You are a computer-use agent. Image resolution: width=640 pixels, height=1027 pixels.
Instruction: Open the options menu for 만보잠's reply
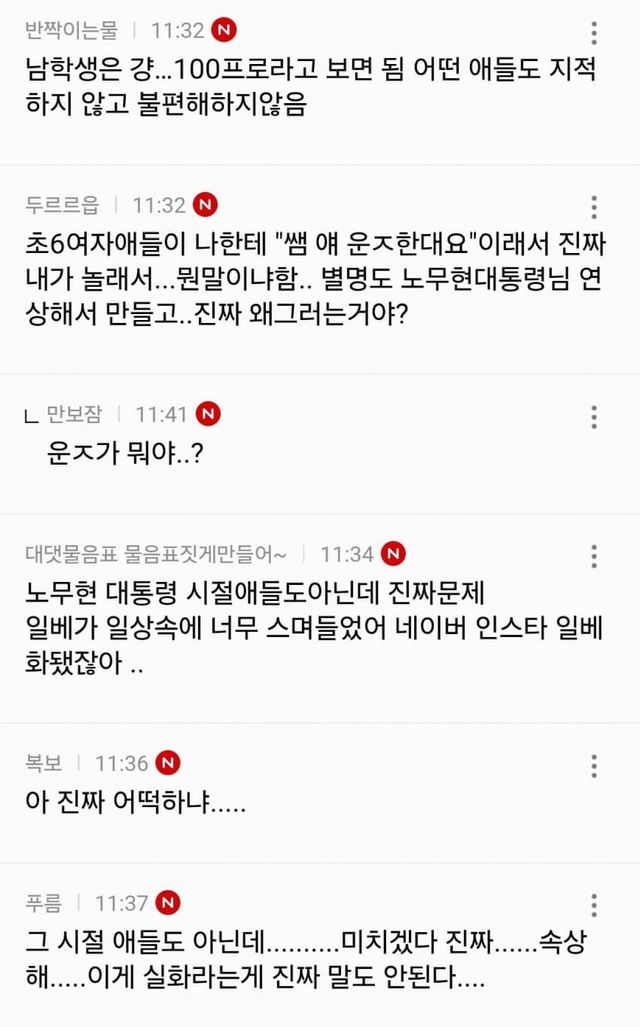[594, 416]
